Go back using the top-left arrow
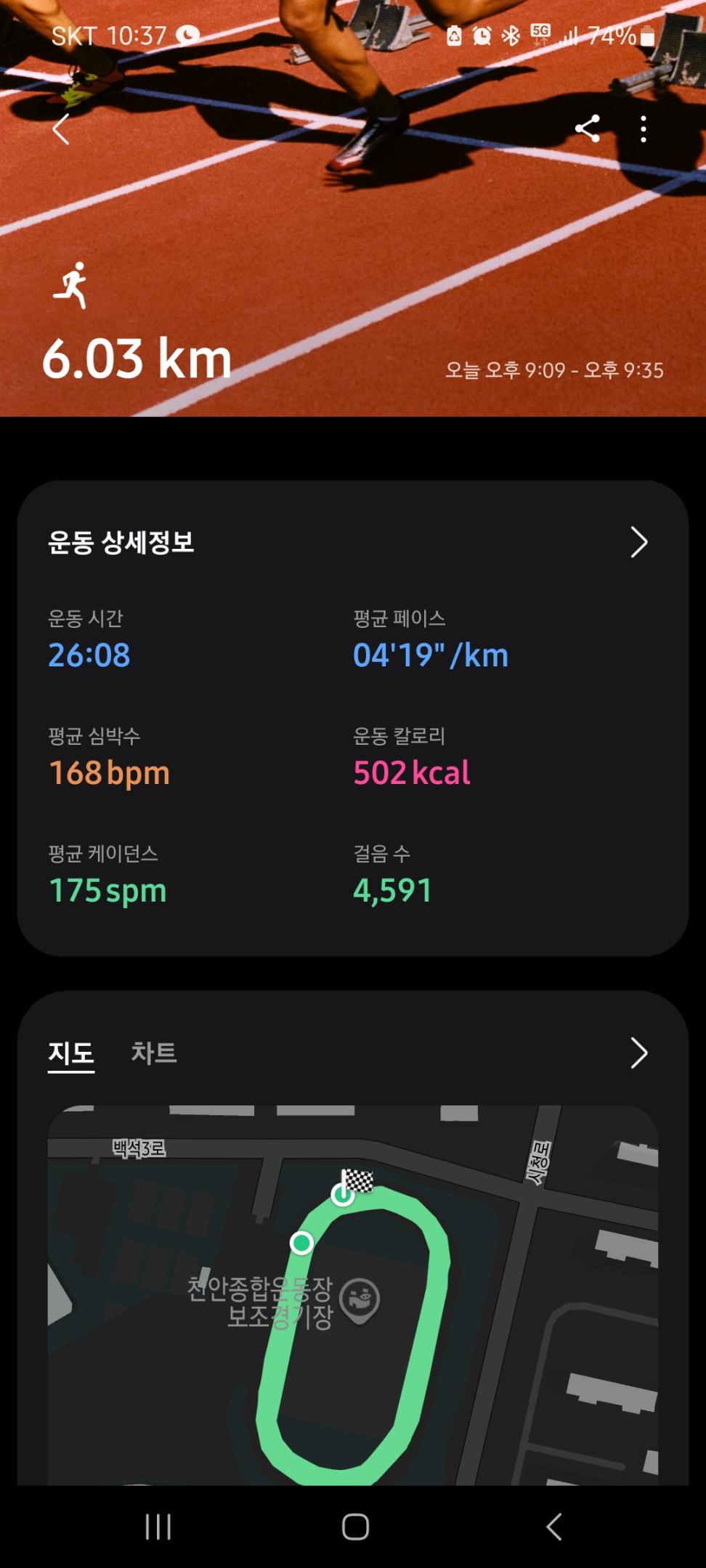The width and height of the screenshot is (706, 1568). point(61,130)
